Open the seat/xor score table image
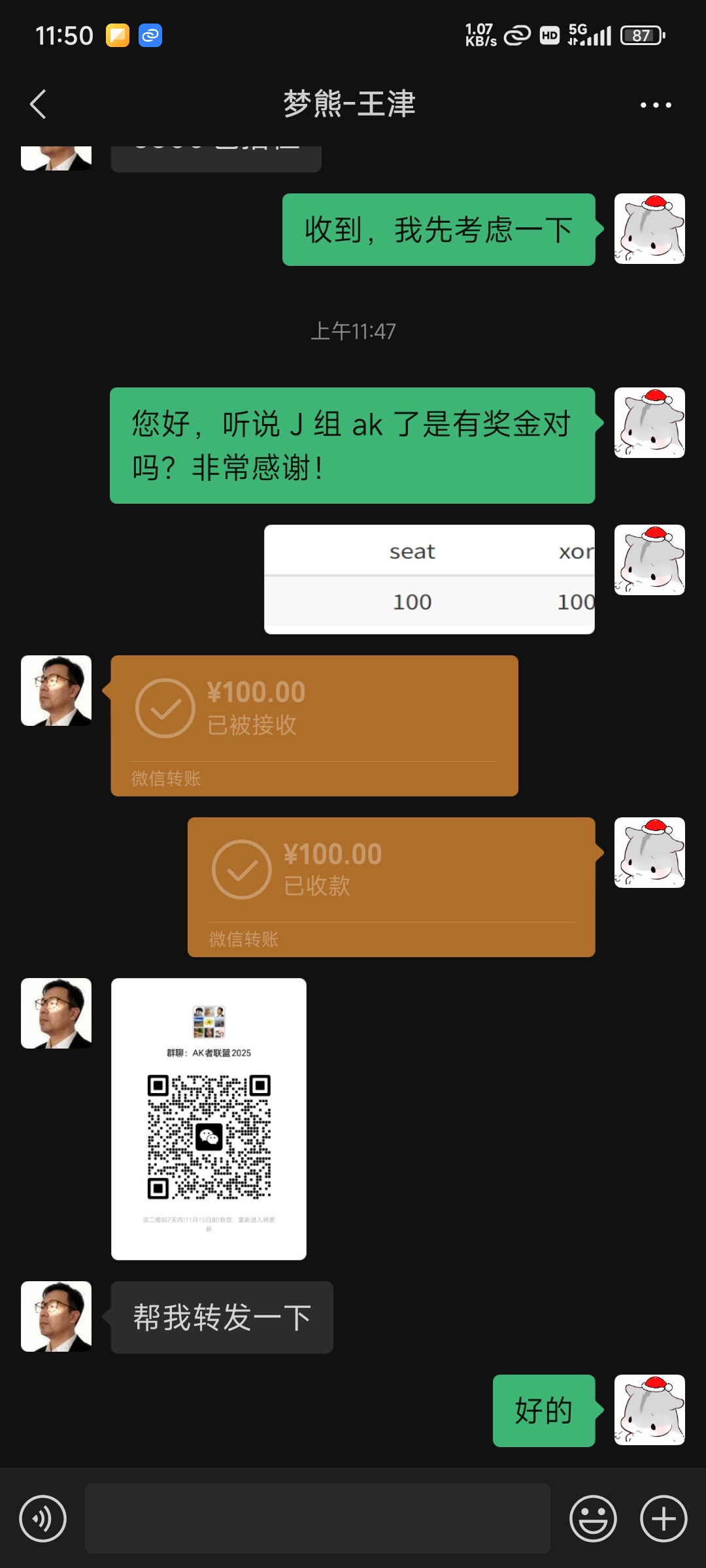 [429, 579]
